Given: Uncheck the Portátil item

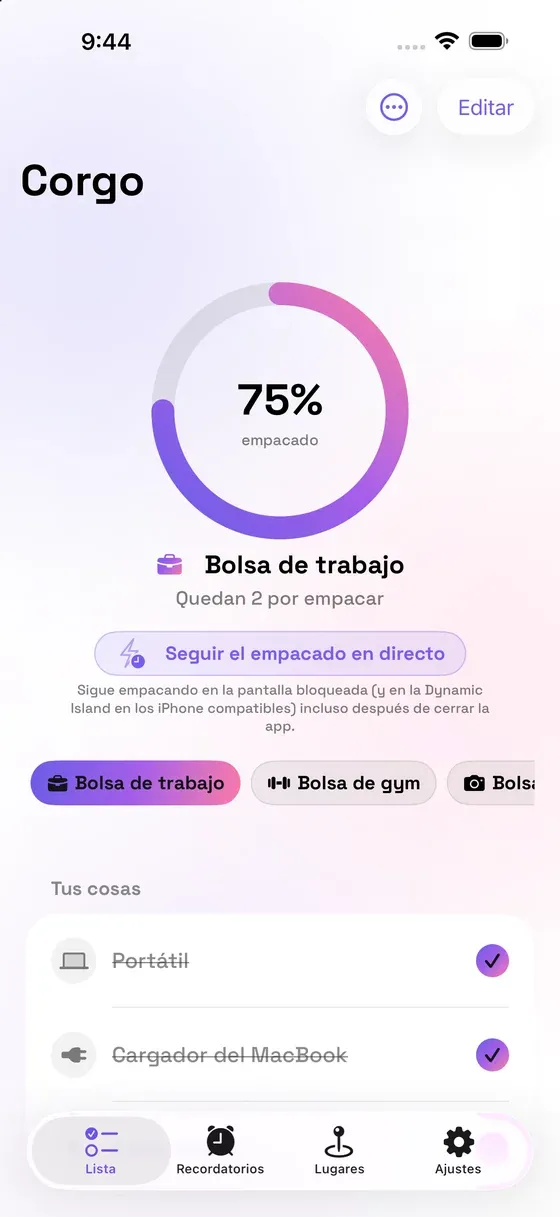Looking at the screenshot, I should (x=492, y=961).
